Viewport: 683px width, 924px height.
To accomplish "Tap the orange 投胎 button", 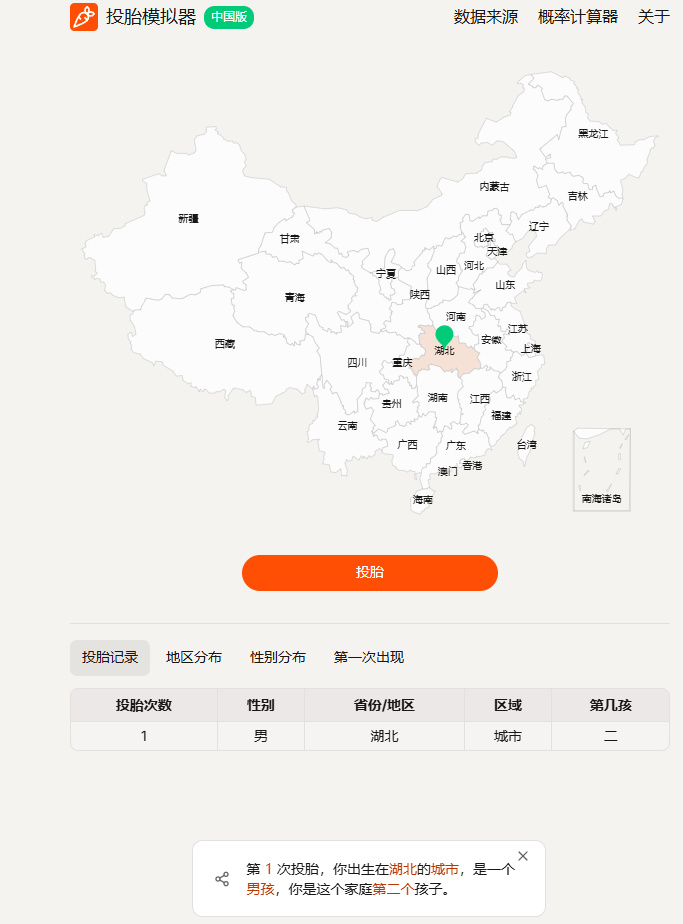I will pos(369,572).
